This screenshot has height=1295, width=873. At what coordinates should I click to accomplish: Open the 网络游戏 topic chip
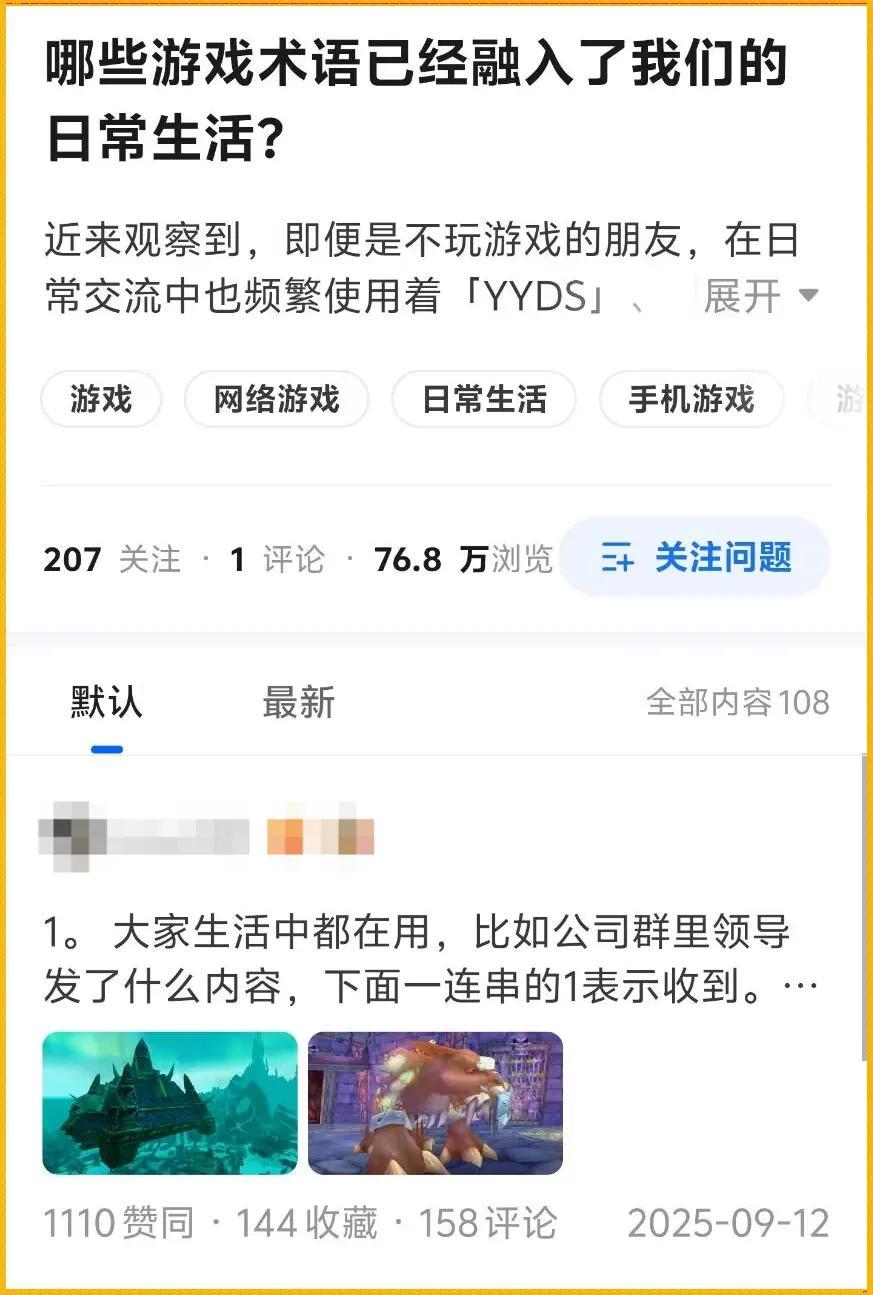pos(277,399)
